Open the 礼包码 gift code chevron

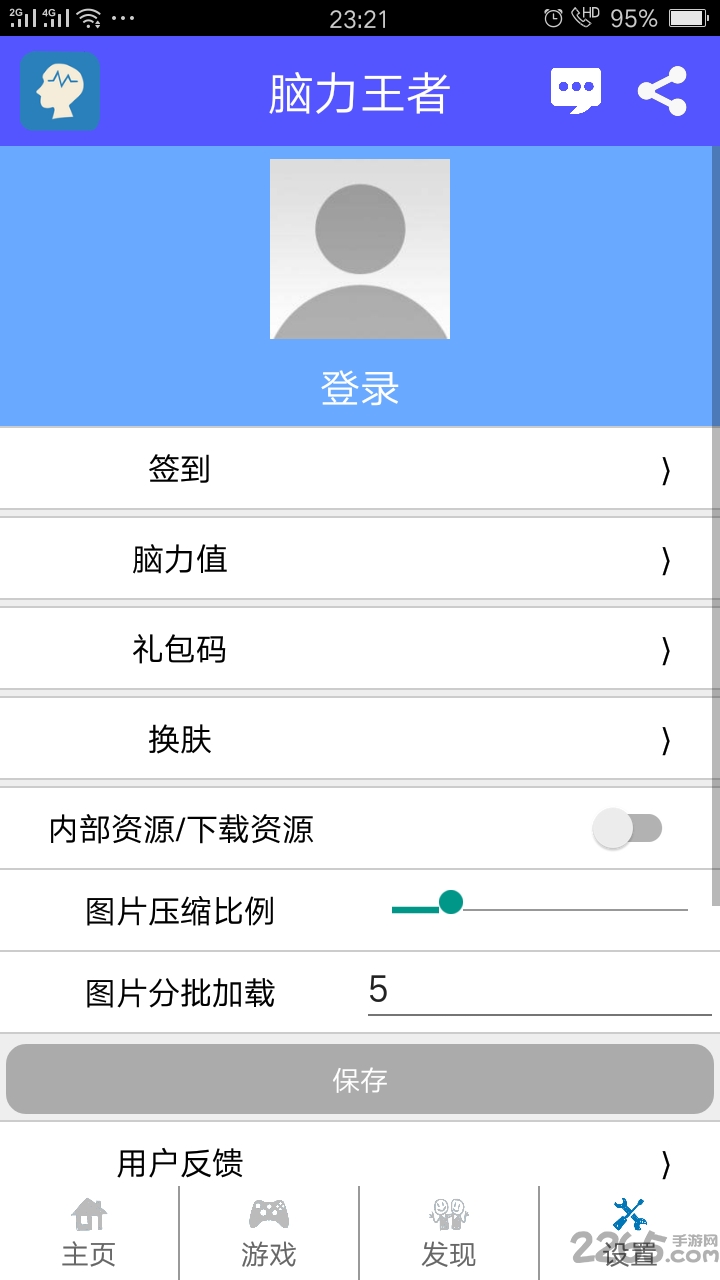click(x=664, y=649)
